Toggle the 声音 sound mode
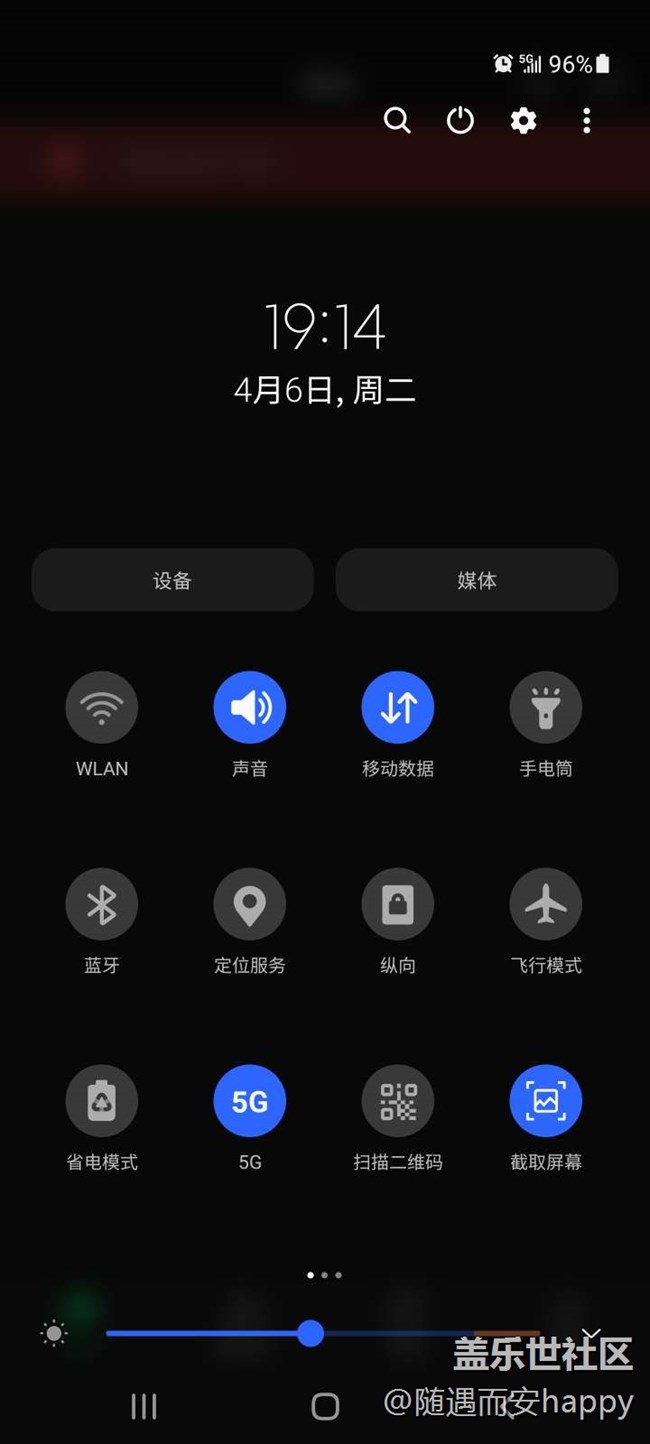This screenshot has width=650, height=1444. 250,708
